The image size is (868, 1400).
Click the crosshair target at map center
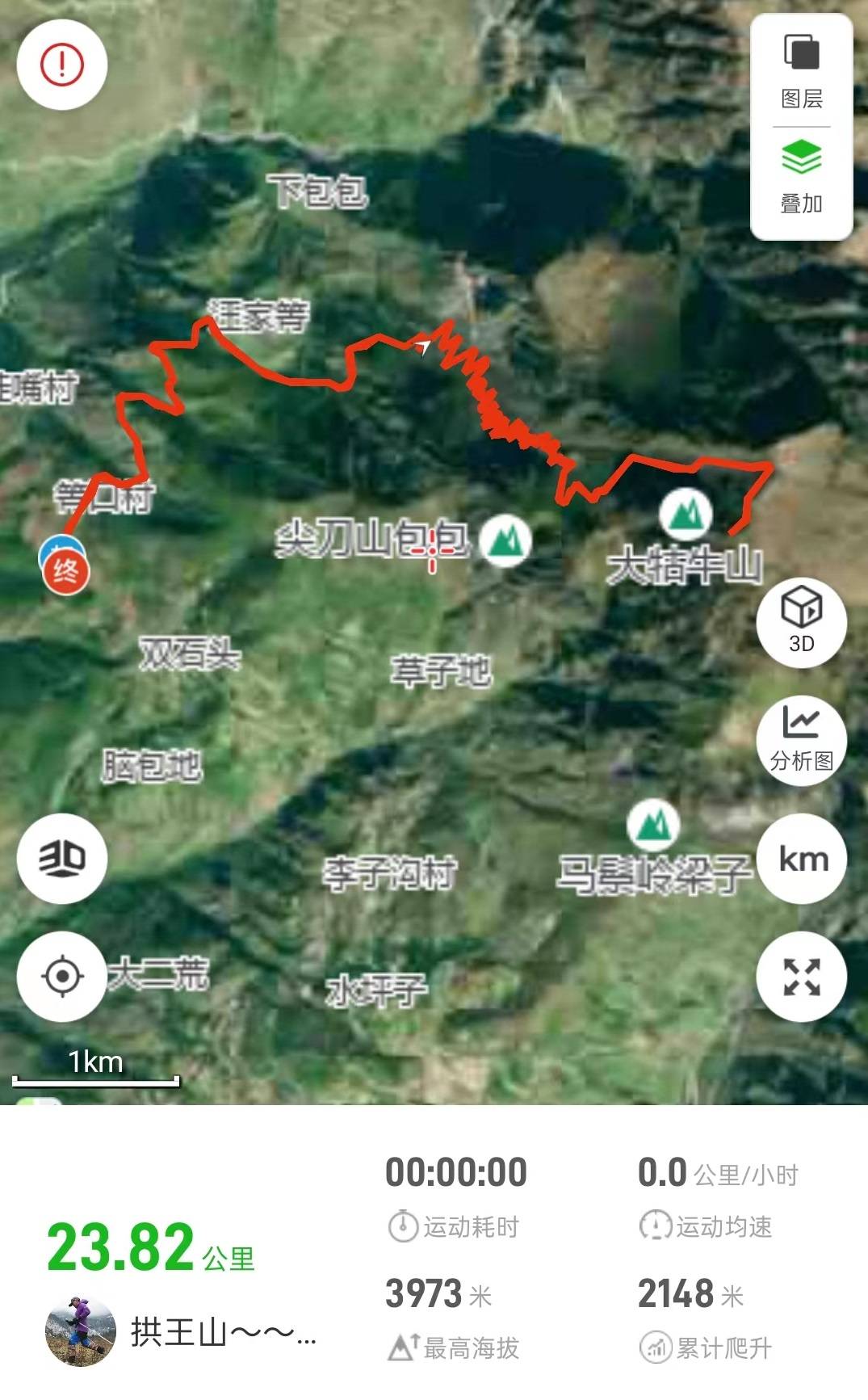pos(431,551)
